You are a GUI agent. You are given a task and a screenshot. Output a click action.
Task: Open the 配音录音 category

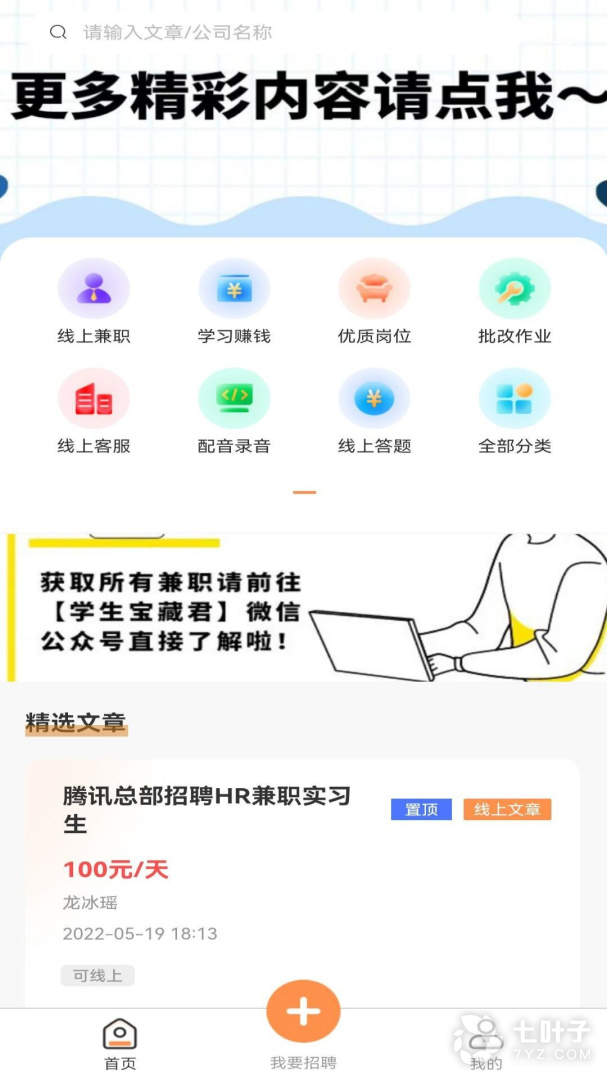(x=234, y=411)
